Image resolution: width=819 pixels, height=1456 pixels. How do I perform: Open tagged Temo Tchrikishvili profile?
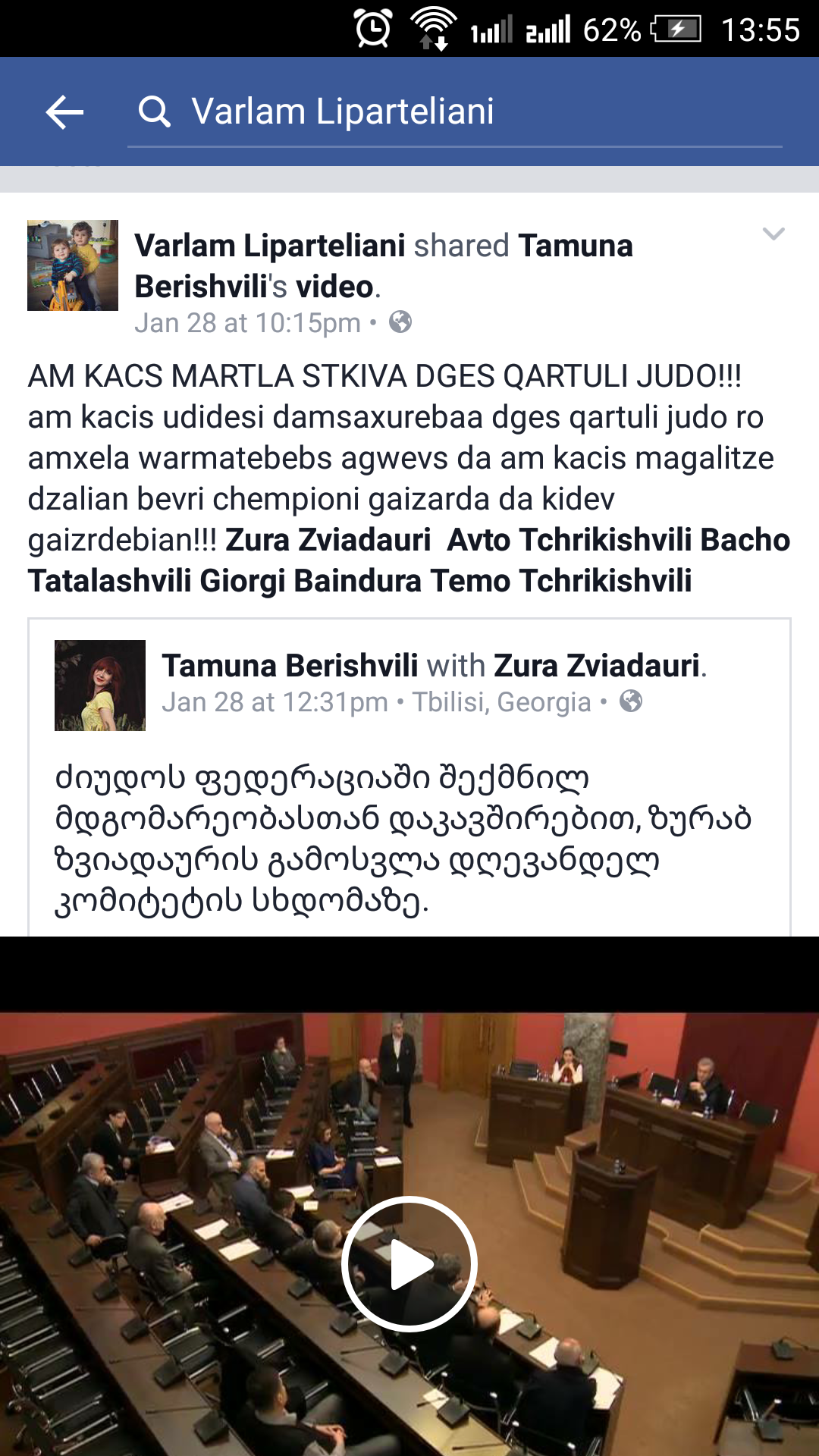[561, 581]
